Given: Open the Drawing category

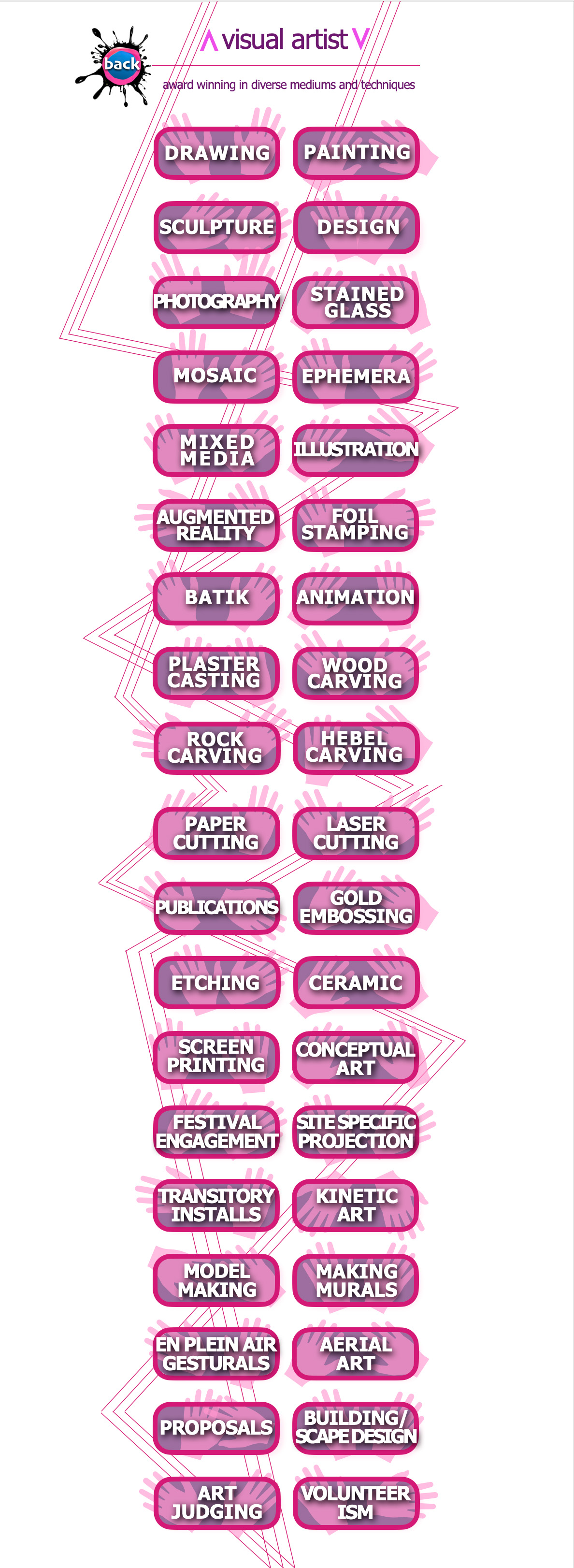Looking at the screenshot, I should [x=216, y=153].
